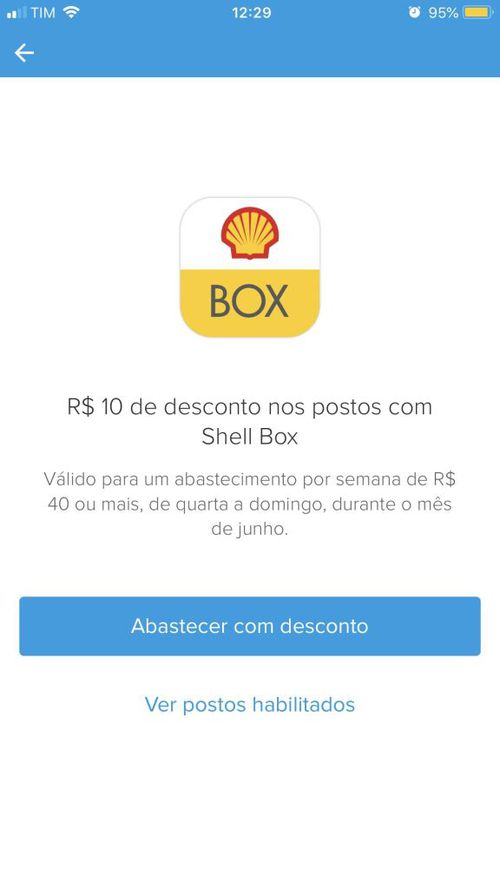Screen dimensions: 500x889
Task: Tap the Abastecer com desconto button
Action: pos(250,626)
